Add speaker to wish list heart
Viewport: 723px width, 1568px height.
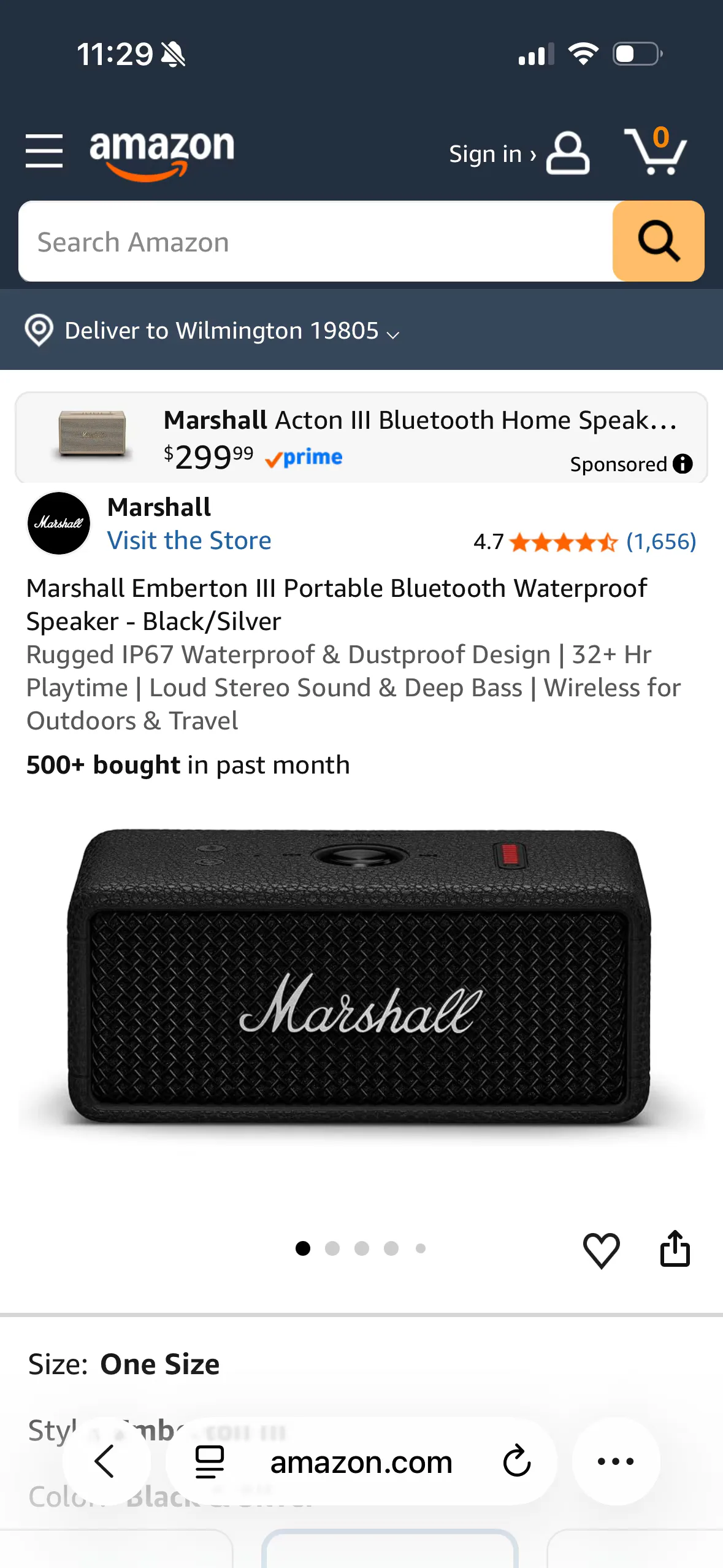click(x=601, y=1250)
